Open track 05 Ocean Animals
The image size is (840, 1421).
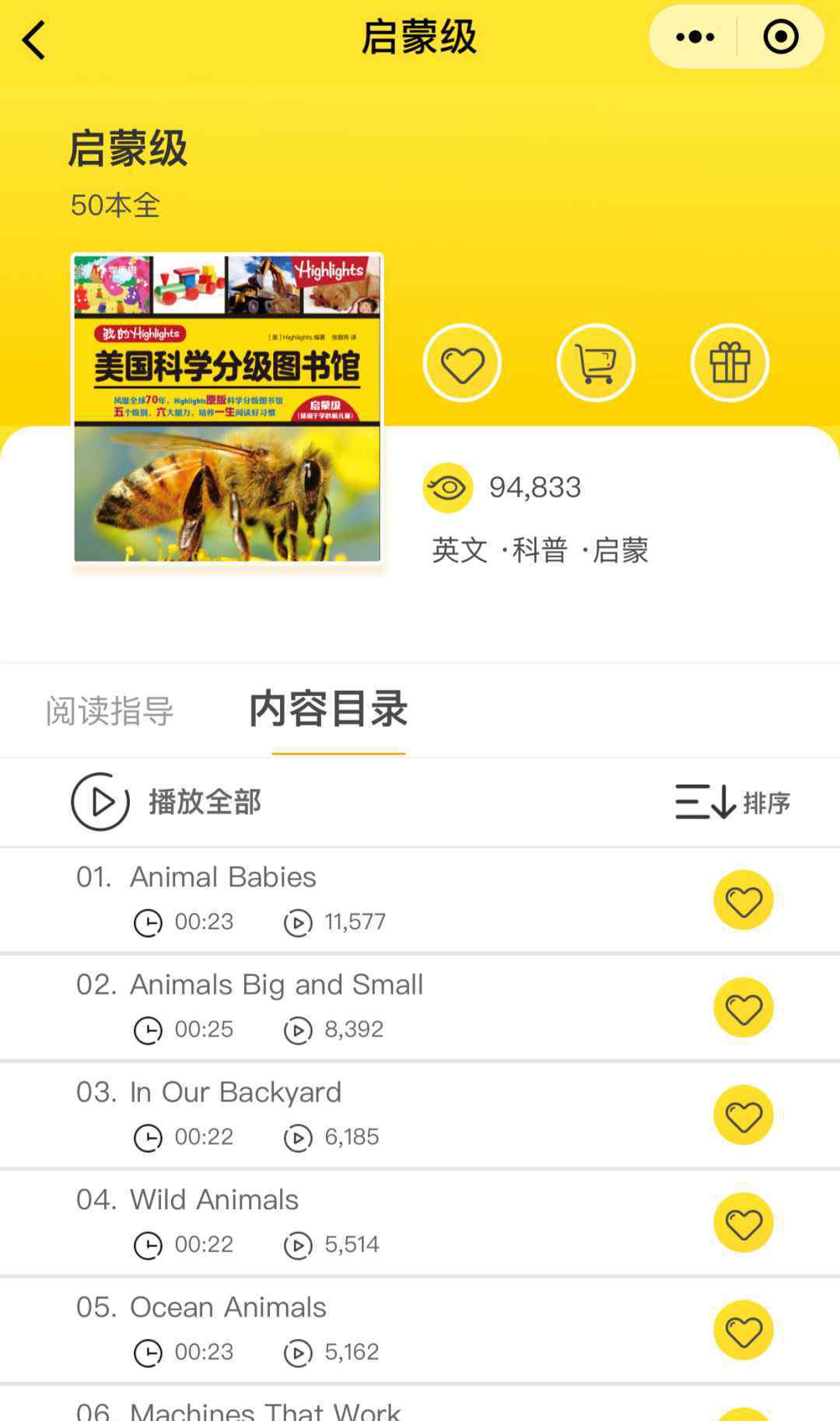(x=227, y=1307)
